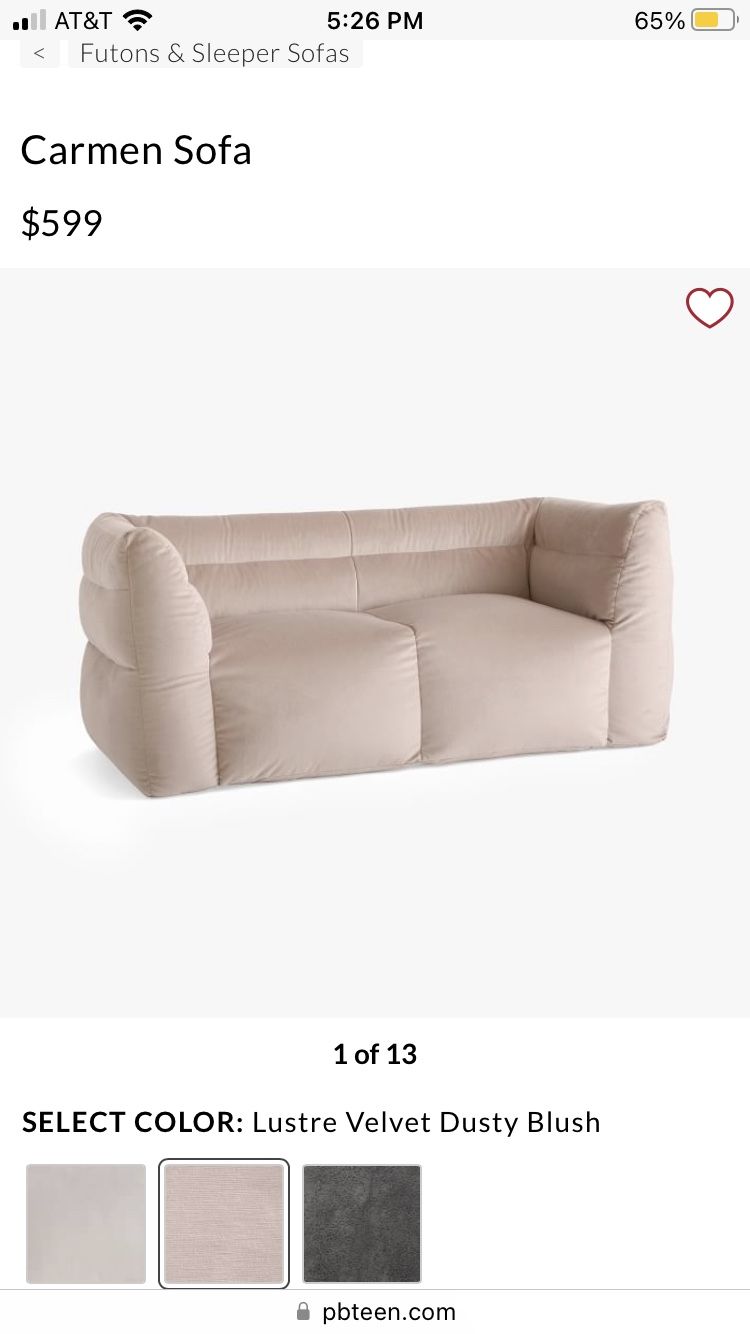Open the Futons & Sleeper Sofas category
The height and width of the screenshot is (1334, 750).
pyautogui.click(x=214, y=53)
